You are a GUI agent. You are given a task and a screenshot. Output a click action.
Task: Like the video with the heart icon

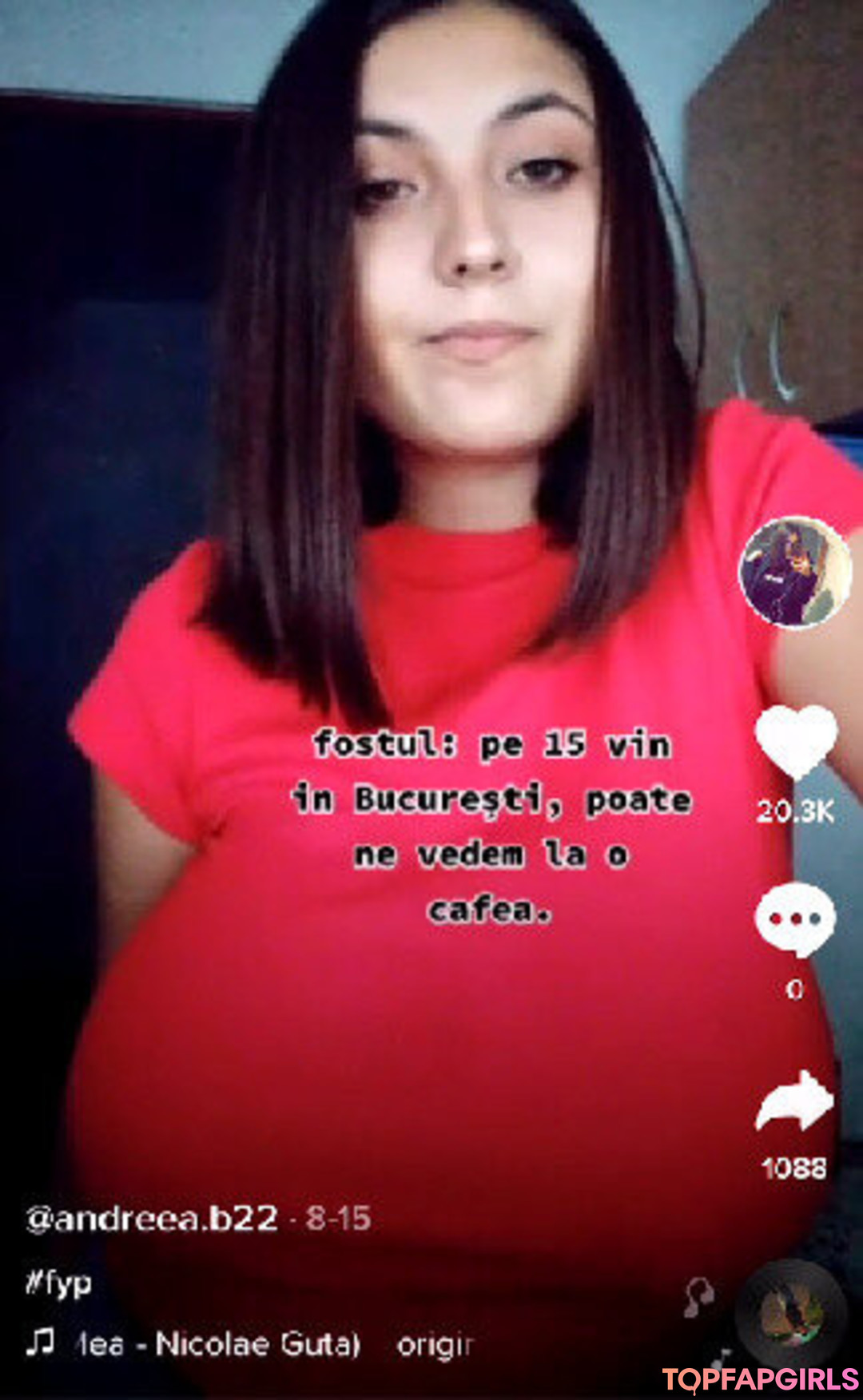795,740
